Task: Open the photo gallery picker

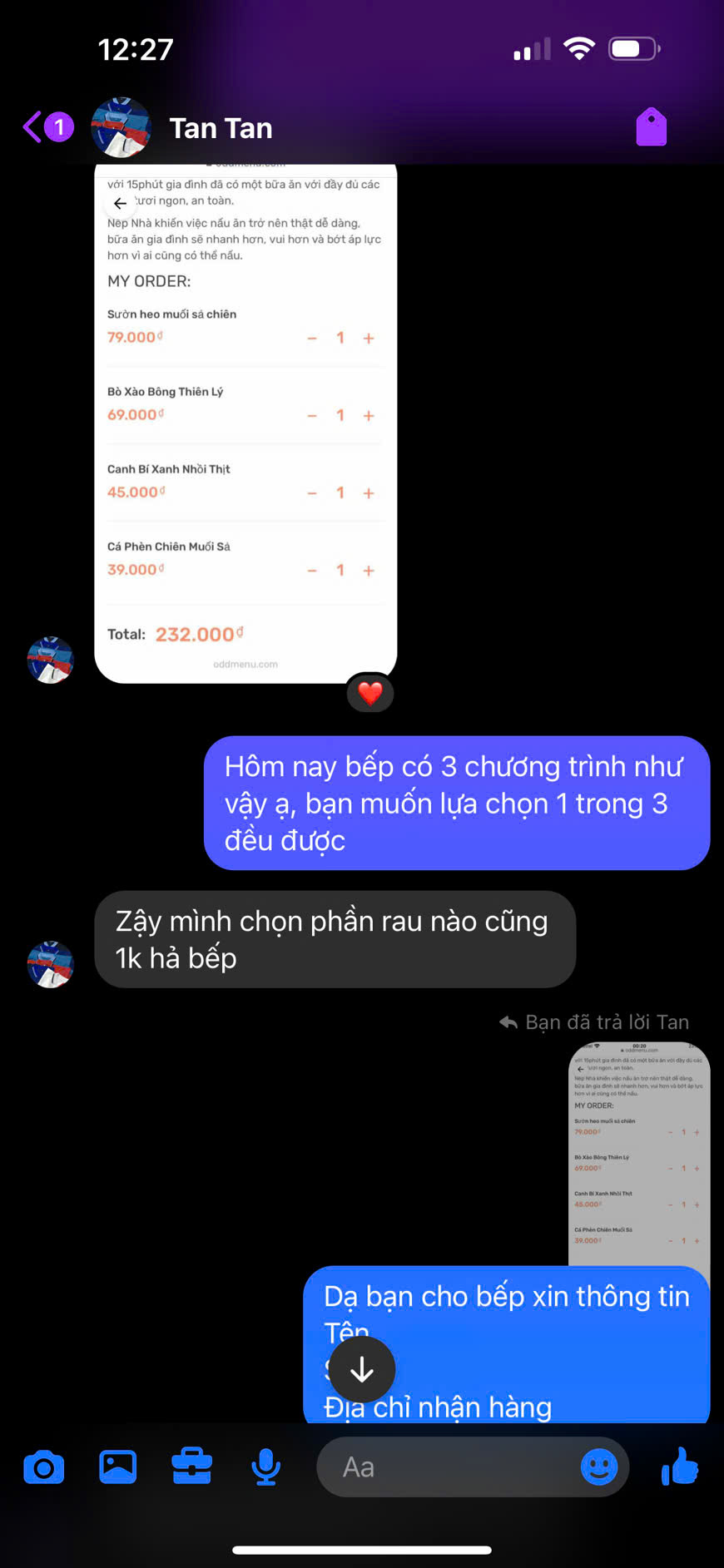Action: click(118, 1467)
